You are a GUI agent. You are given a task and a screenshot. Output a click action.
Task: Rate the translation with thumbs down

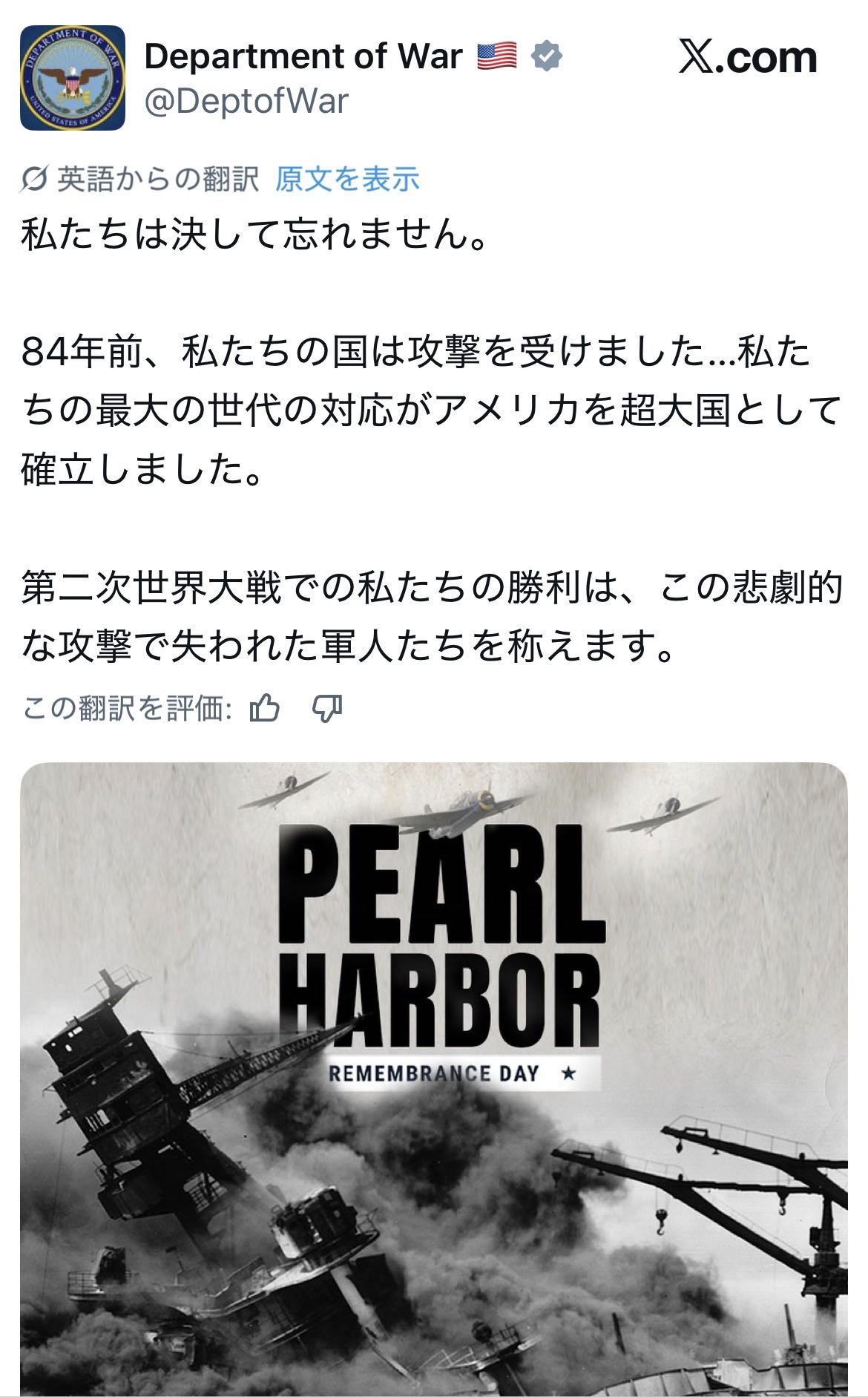pos(326,708)
